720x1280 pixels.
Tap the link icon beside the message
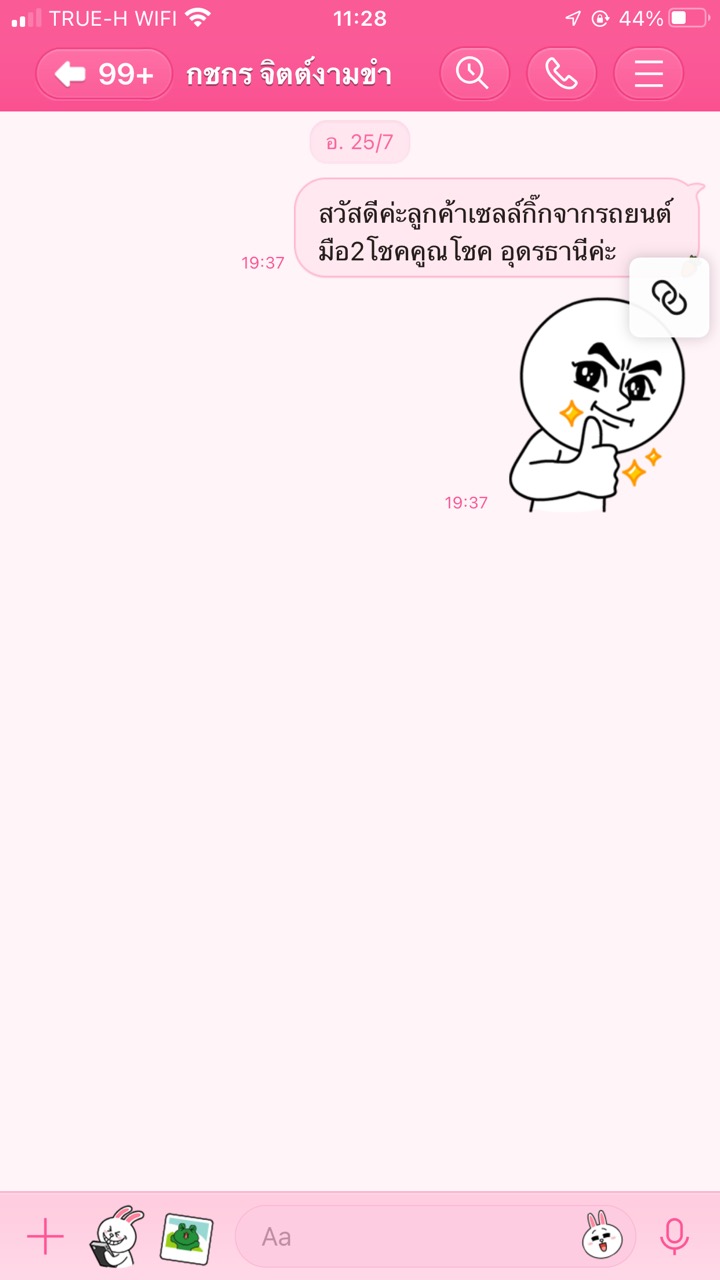coord(669,297)
